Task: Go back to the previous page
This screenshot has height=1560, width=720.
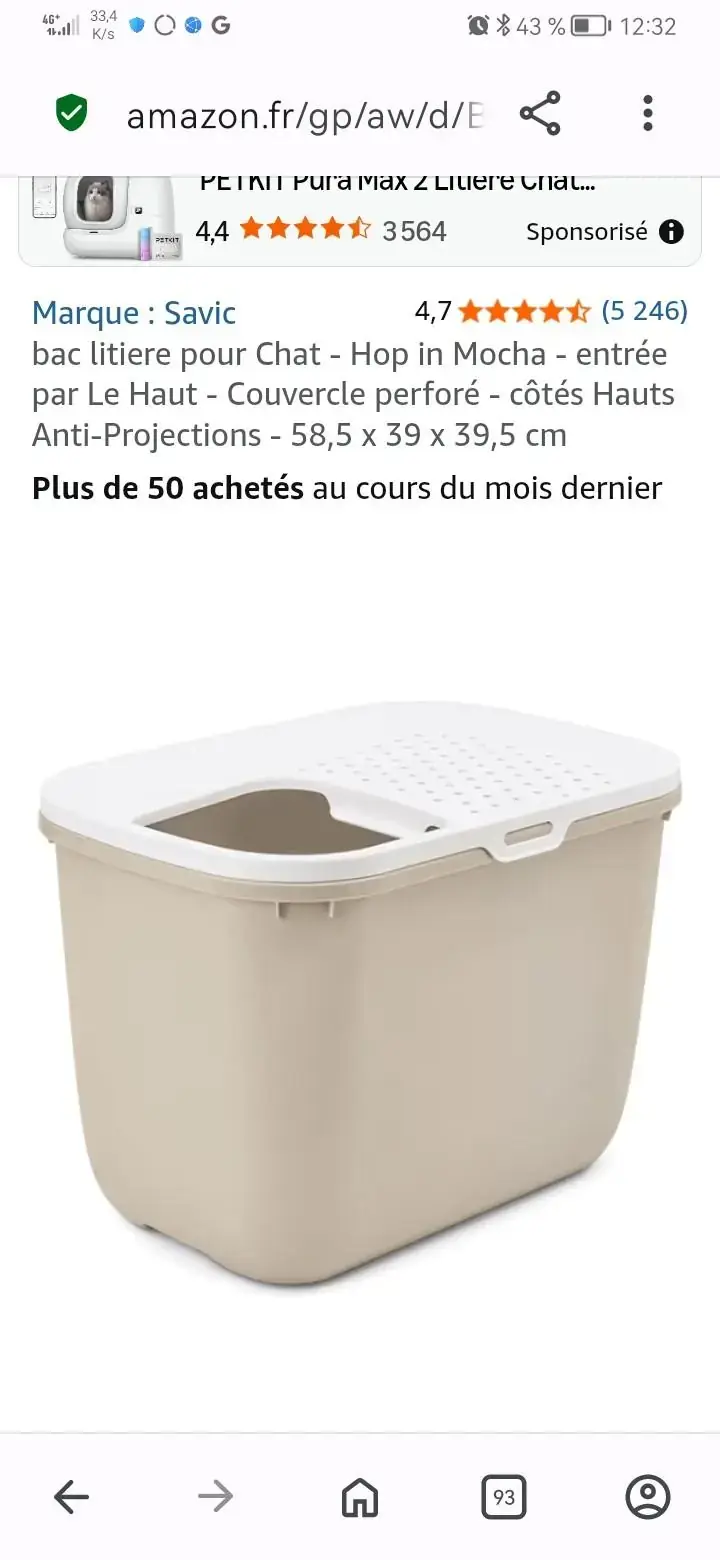Action: (x=71, y=1497)
